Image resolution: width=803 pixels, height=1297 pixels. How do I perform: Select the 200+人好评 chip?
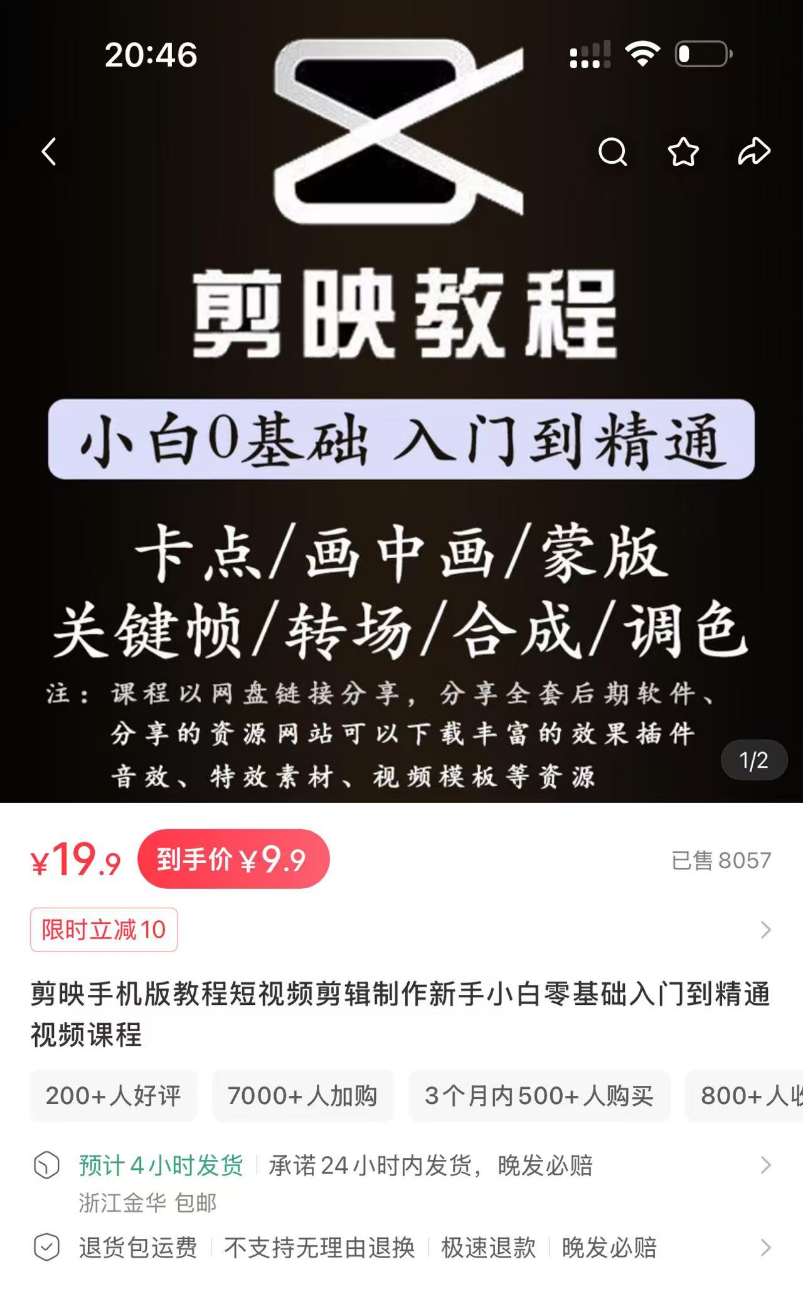(113, 1095)
